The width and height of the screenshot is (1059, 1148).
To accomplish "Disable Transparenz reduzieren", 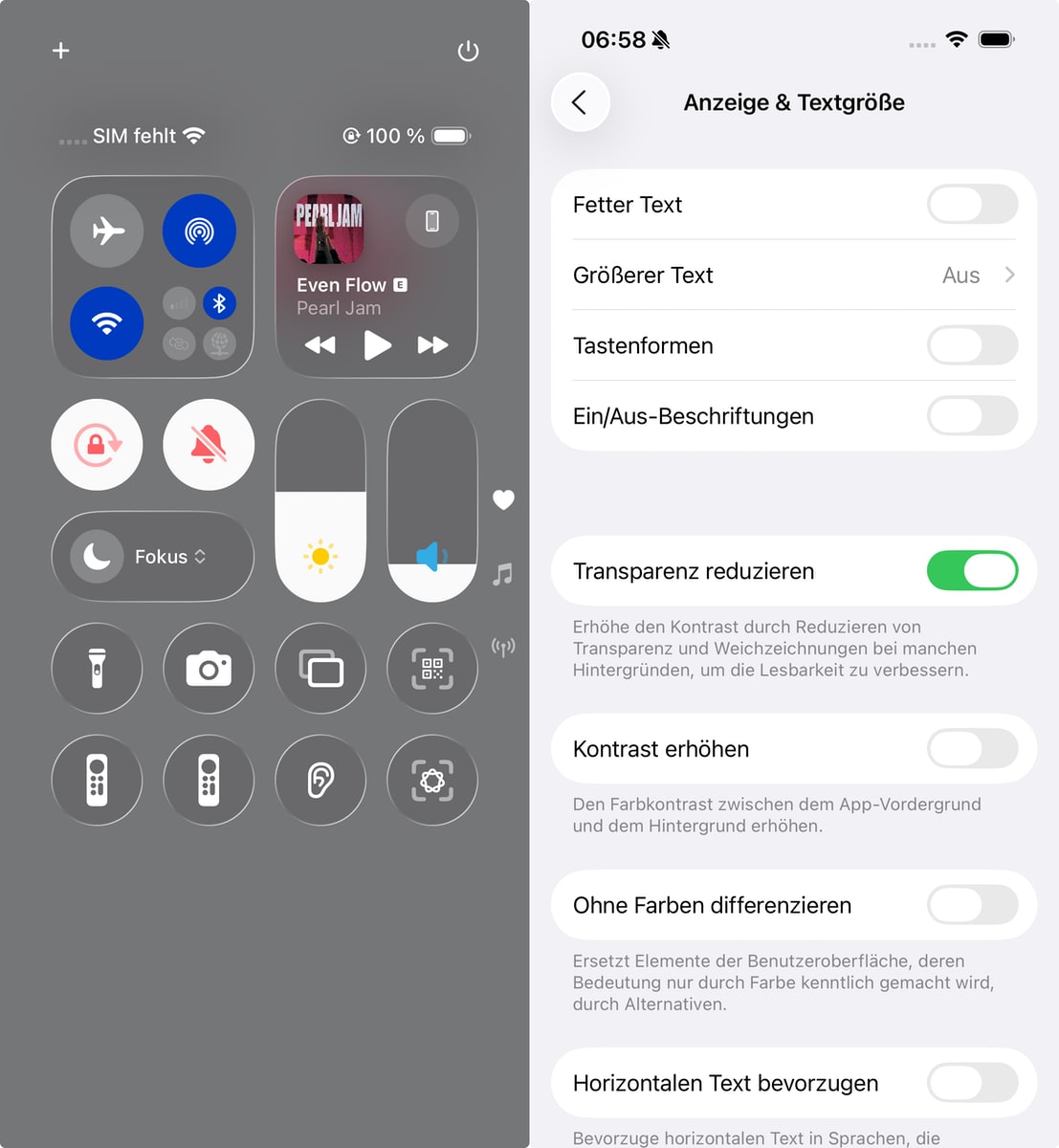I will (971, 571).
